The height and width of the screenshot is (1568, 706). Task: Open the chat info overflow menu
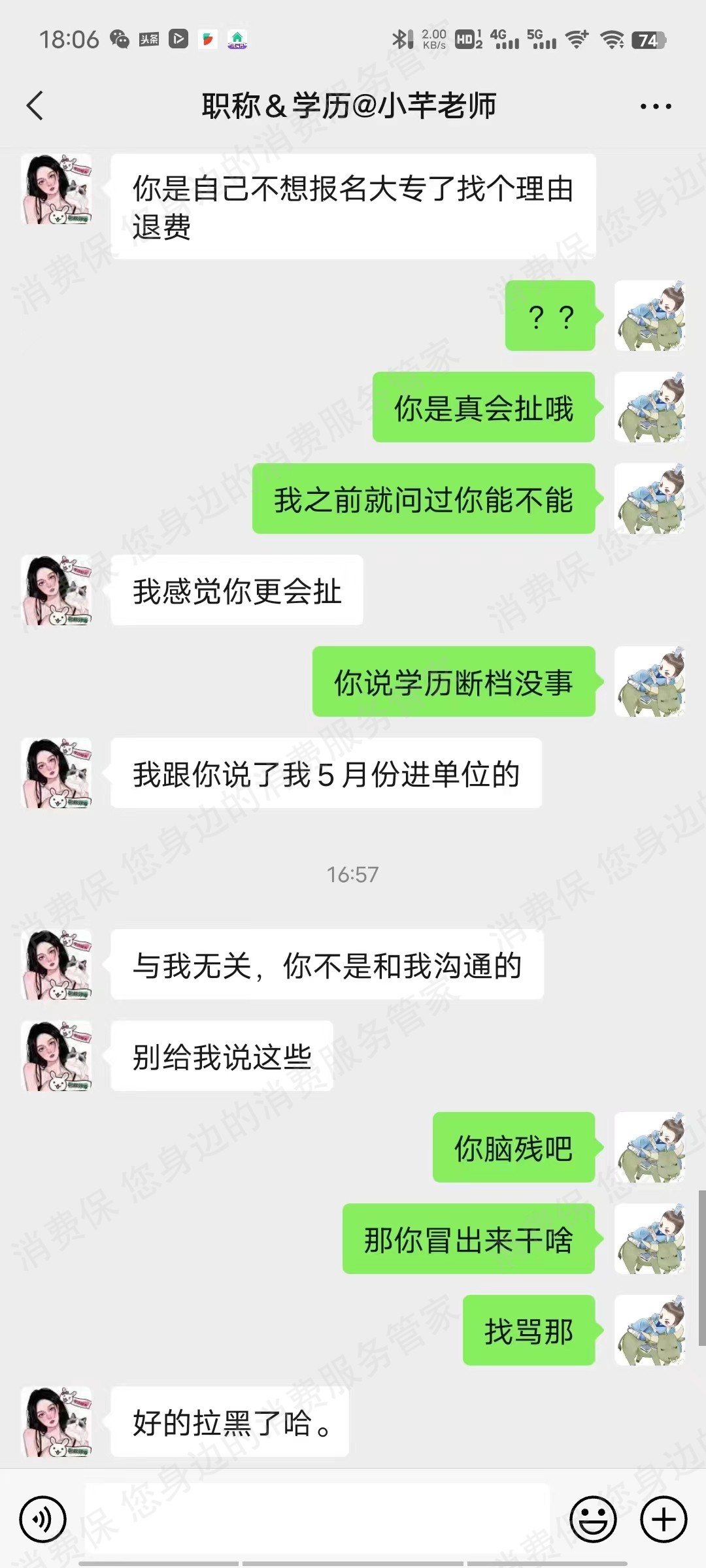[655, 106]
